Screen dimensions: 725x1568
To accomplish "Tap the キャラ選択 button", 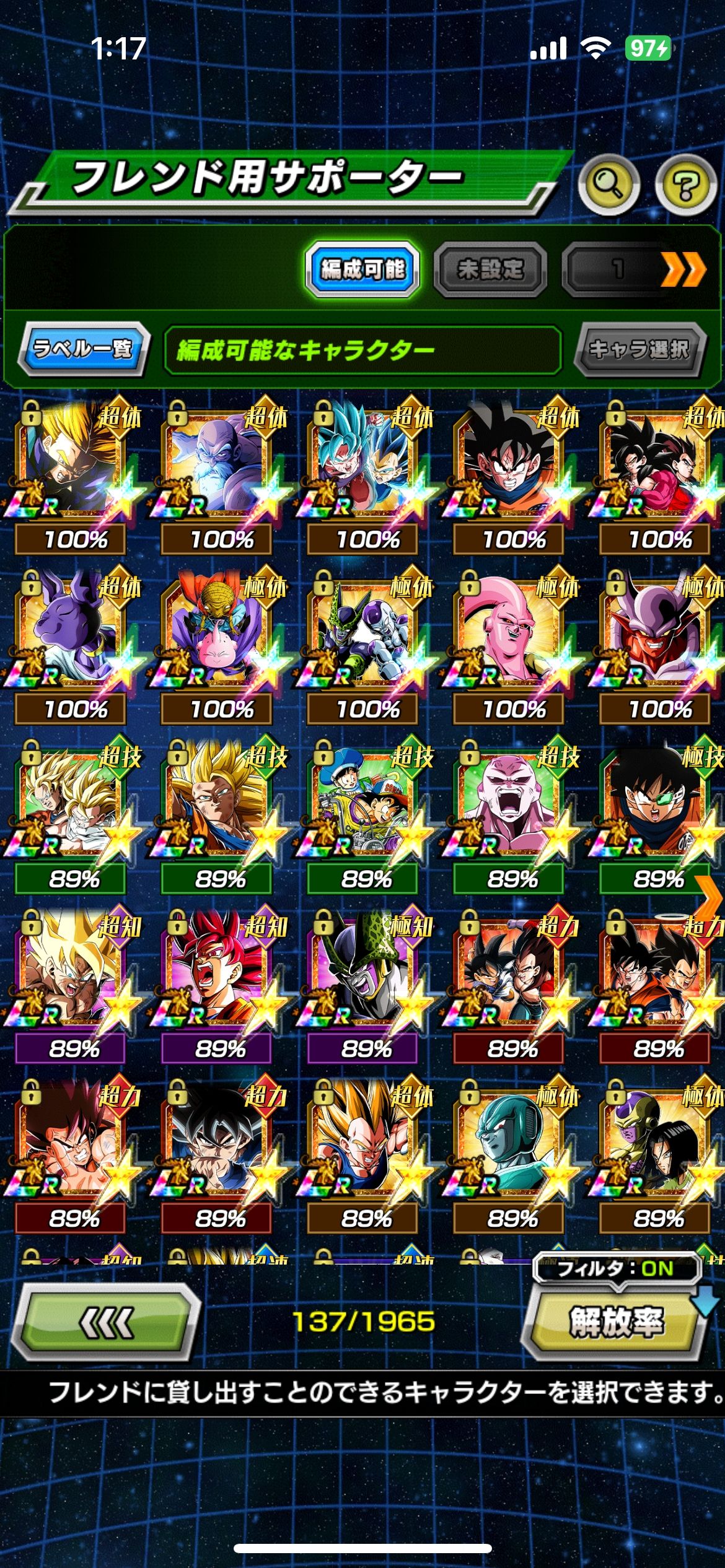I will pyautogui.click(x=639, y=350).
